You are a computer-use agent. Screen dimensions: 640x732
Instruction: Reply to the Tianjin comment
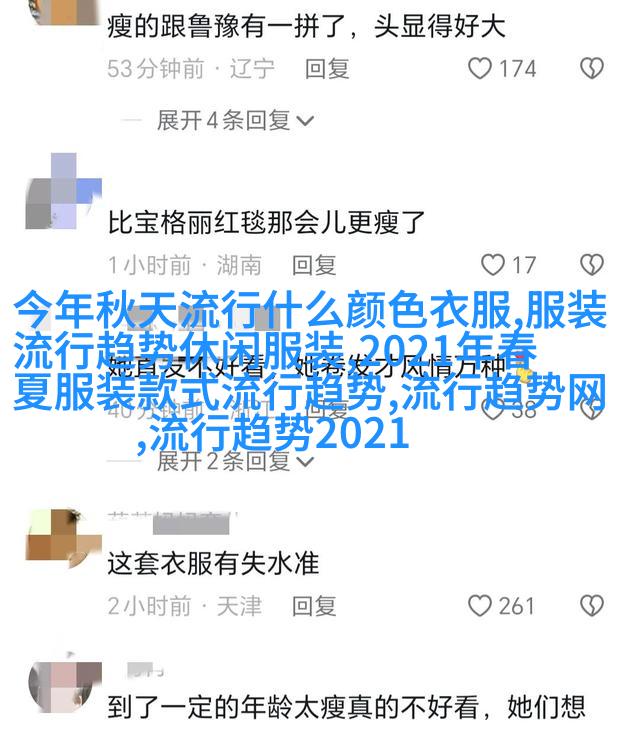click(x=314, y=606)
